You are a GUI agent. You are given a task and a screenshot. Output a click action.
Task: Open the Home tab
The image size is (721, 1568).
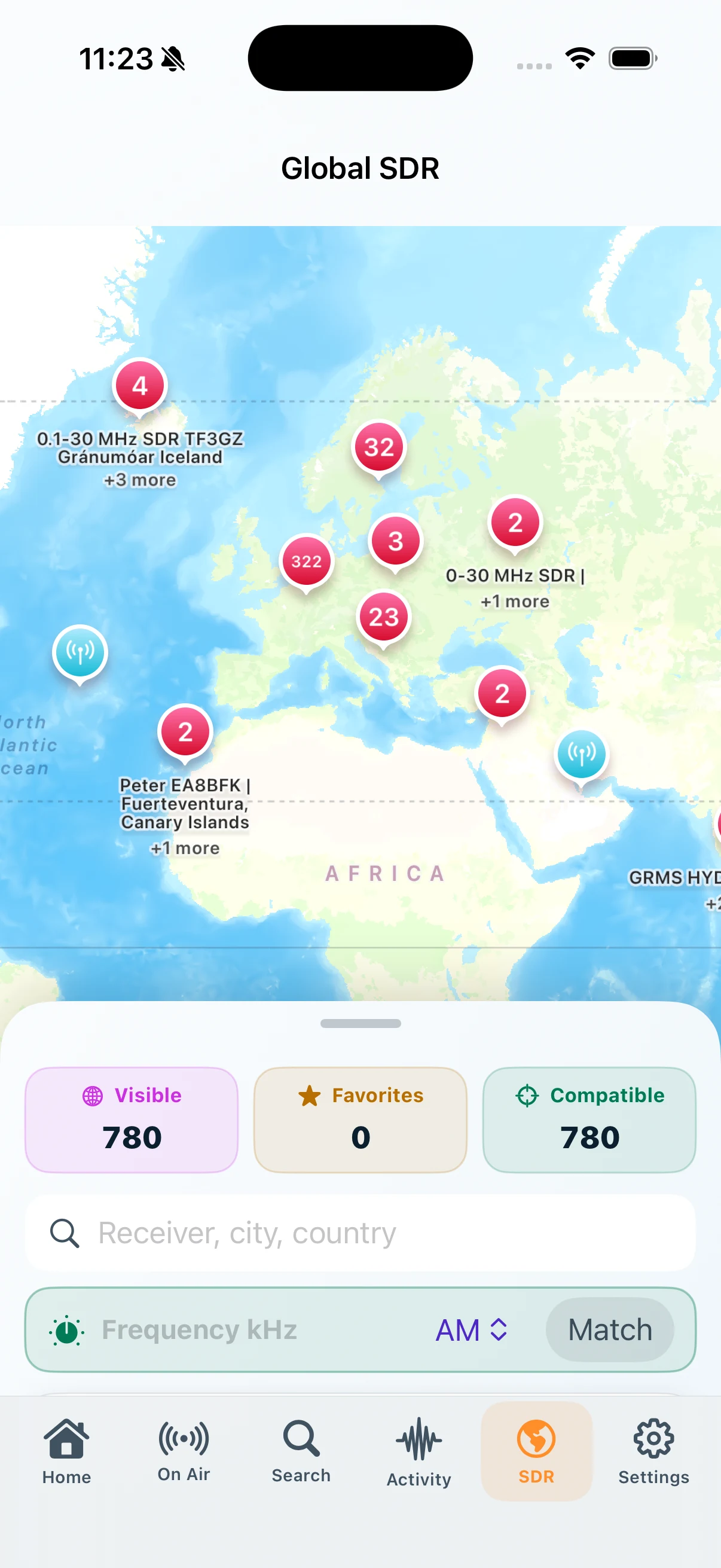(x=66, y=1451)
